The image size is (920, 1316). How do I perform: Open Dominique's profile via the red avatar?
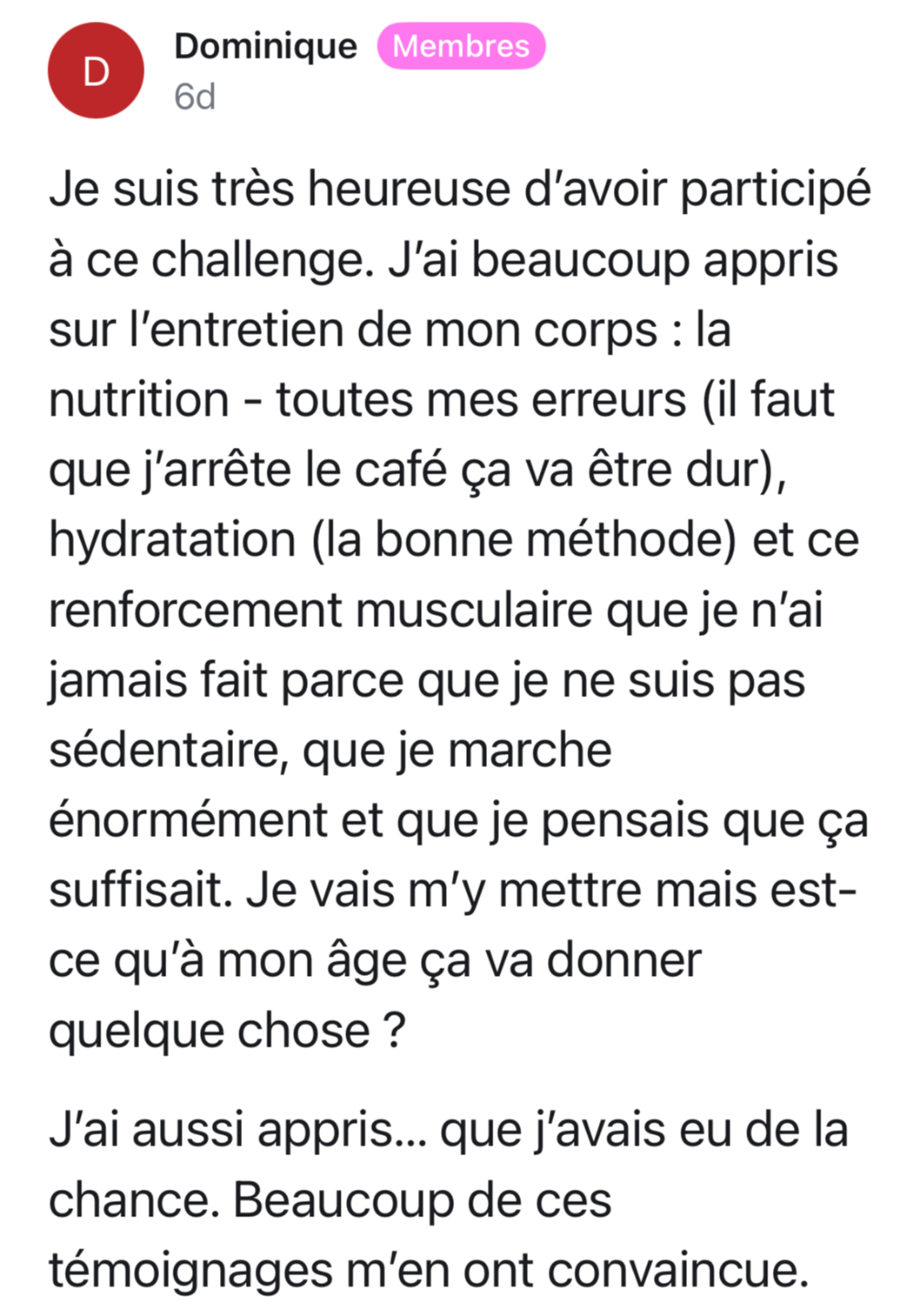point(96,71)
